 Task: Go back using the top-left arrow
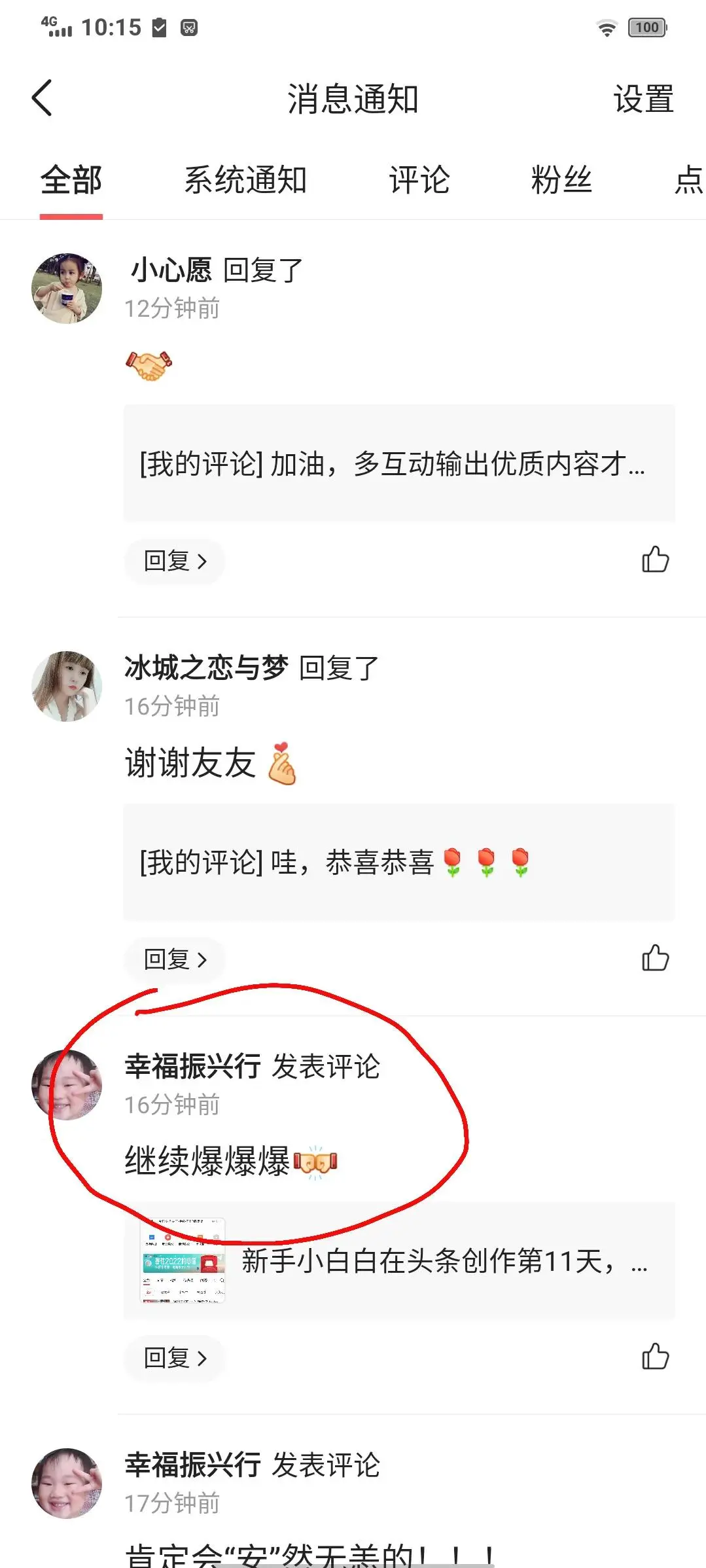coord(42,98)
